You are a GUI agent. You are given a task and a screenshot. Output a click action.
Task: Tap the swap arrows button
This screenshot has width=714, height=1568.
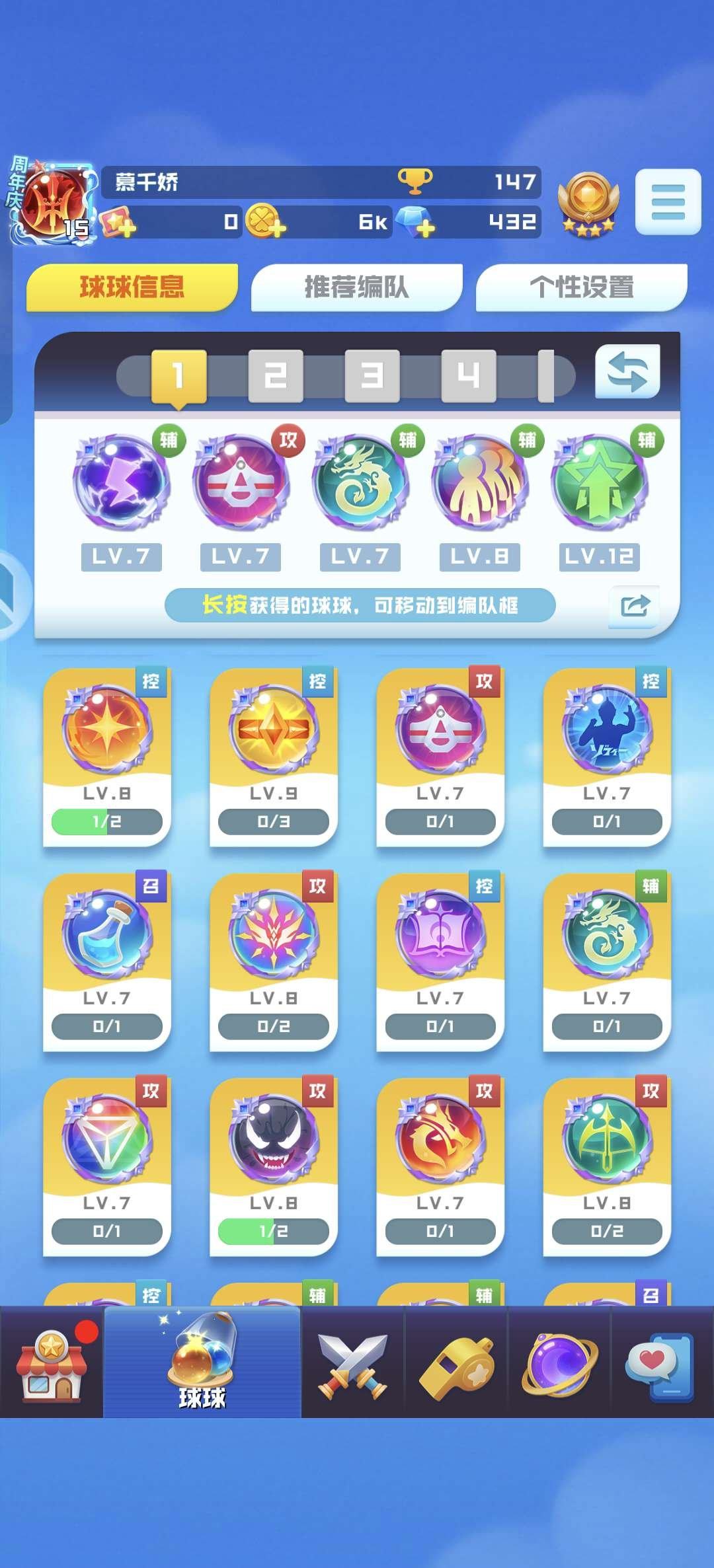click(627, 373)
